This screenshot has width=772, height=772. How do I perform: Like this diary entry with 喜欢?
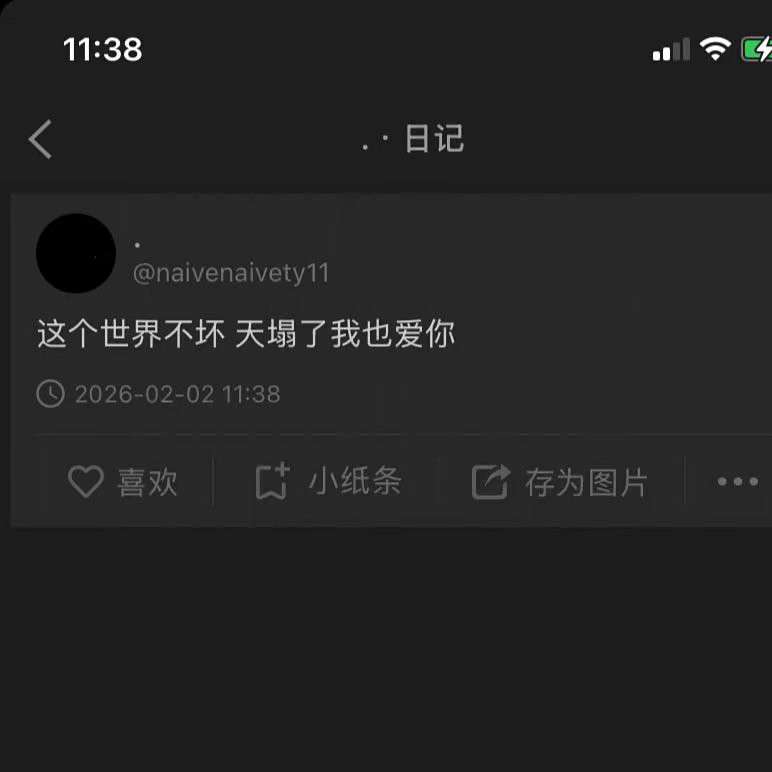[122, 483]
